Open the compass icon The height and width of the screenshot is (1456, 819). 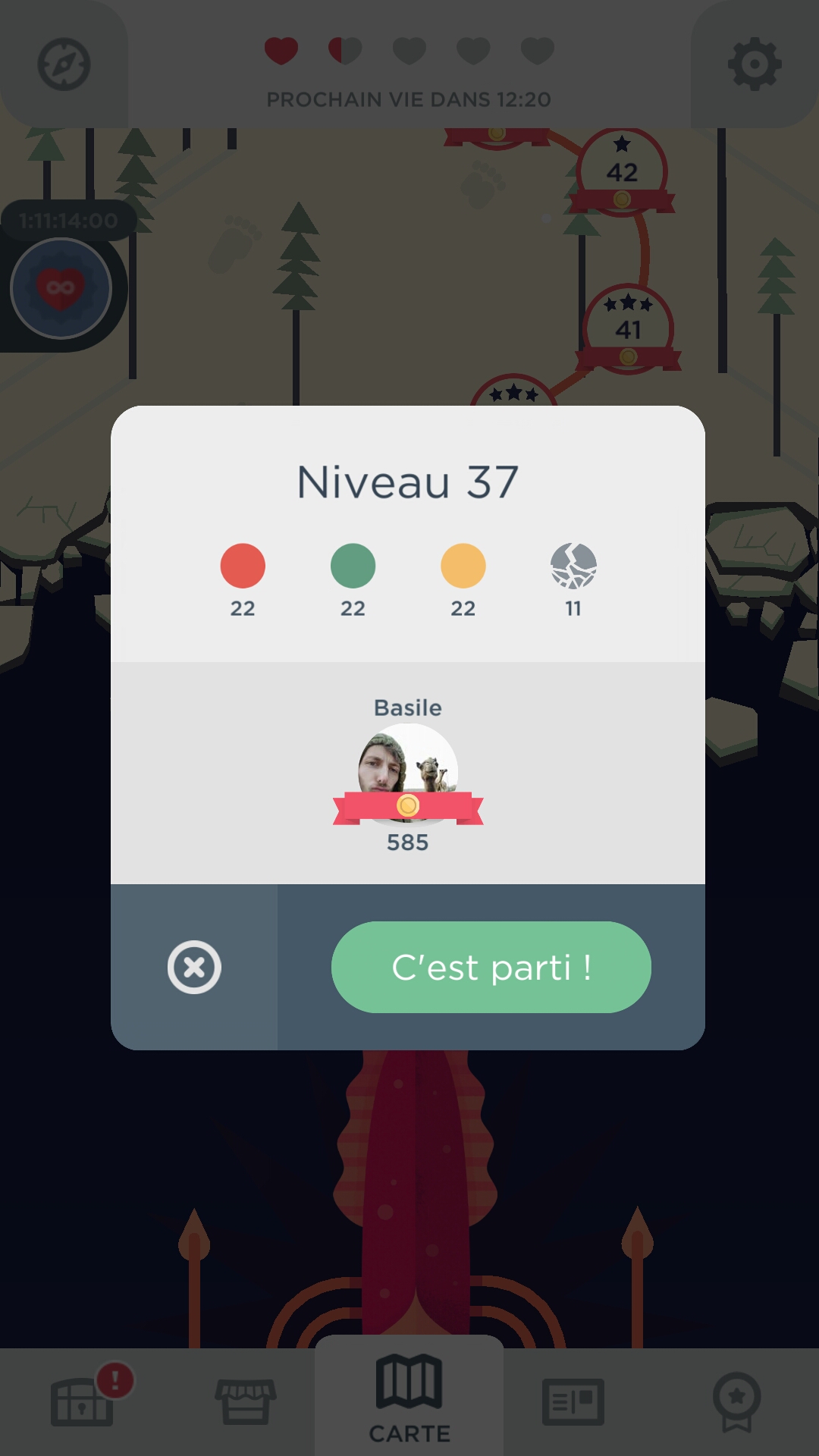point(64,64)
